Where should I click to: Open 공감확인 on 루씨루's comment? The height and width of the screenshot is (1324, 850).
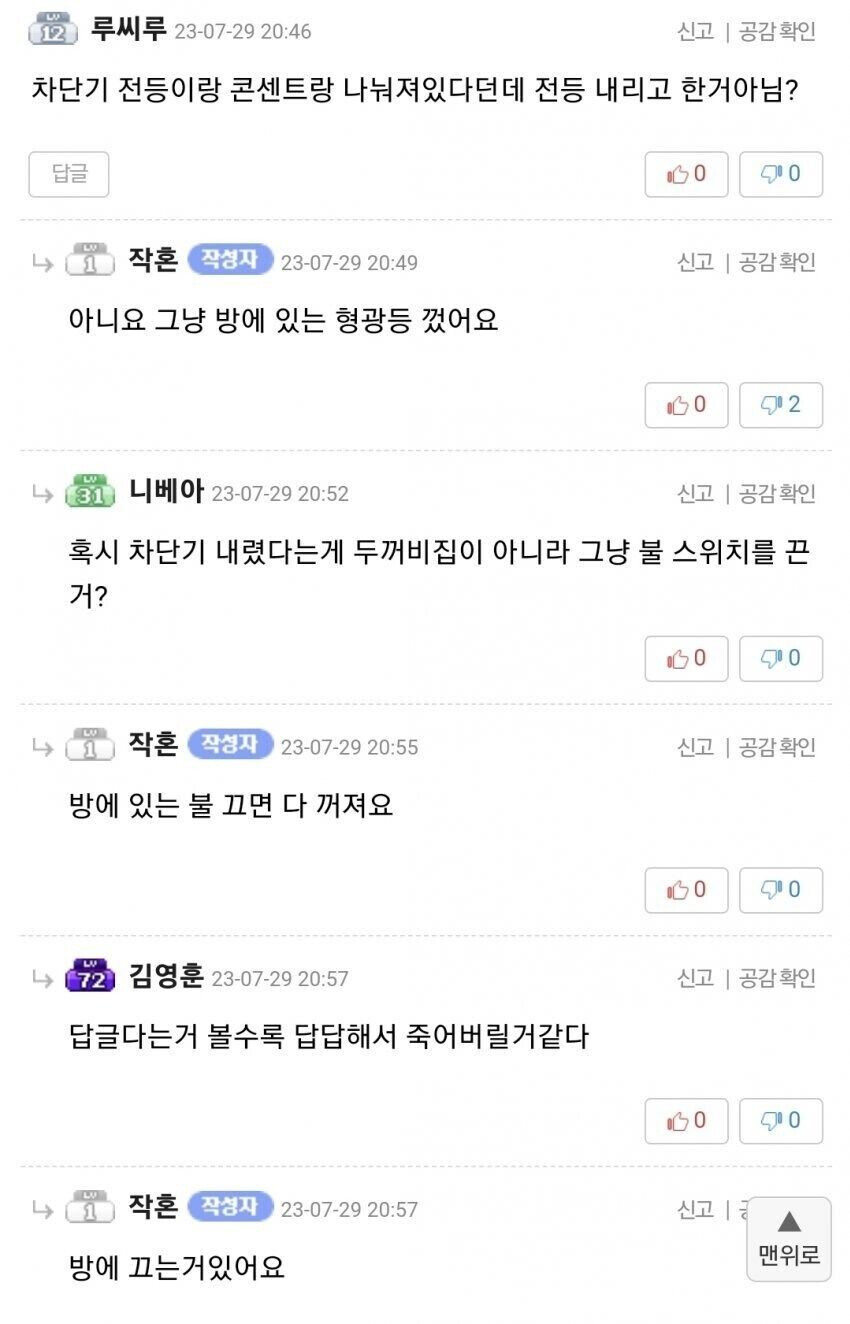coord(777,31)
